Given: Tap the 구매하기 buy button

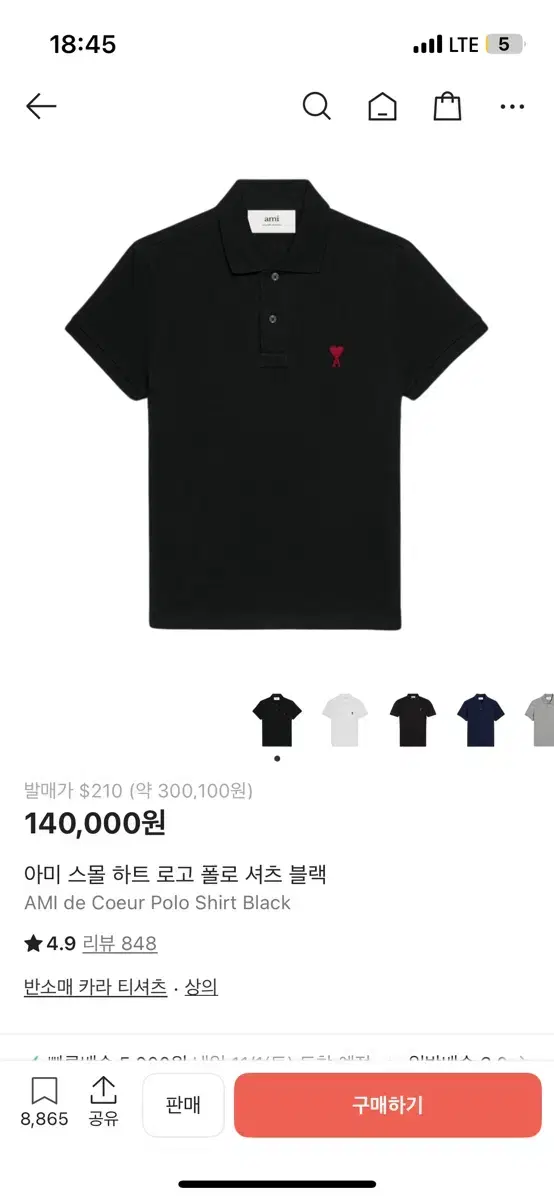Looking at the screenshot, I should tap(388, 1105).
